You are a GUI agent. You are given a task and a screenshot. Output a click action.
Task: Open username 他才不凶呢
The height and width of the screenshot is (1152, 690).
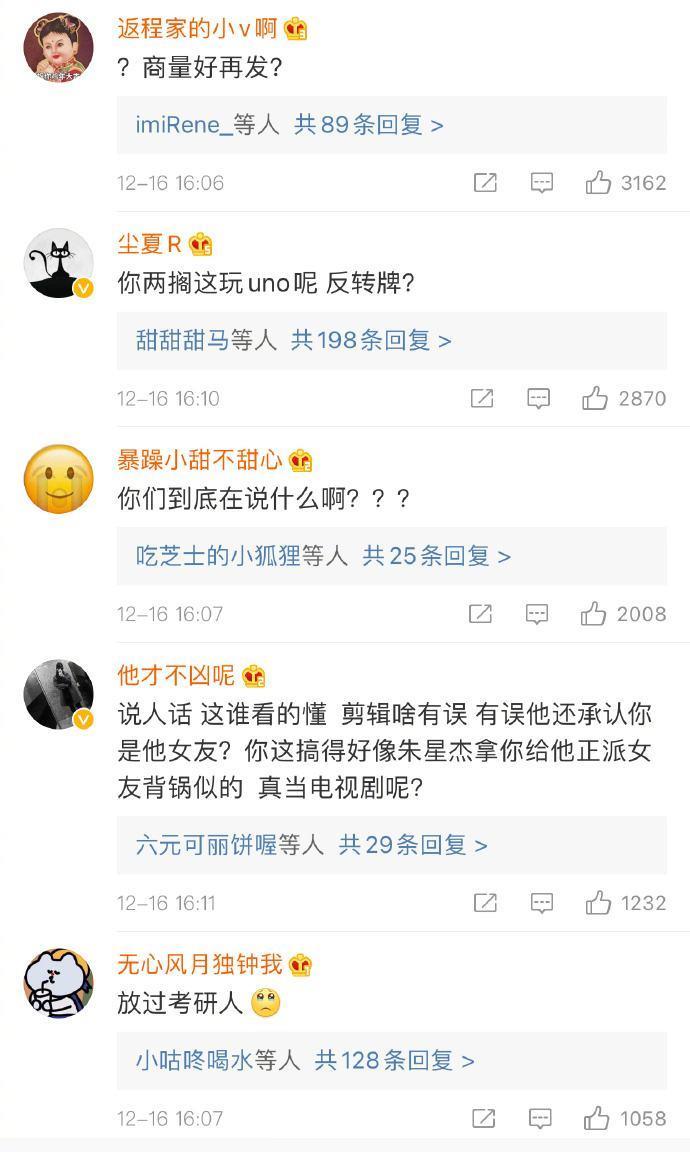pyautogui.click(x=176, y=675)
